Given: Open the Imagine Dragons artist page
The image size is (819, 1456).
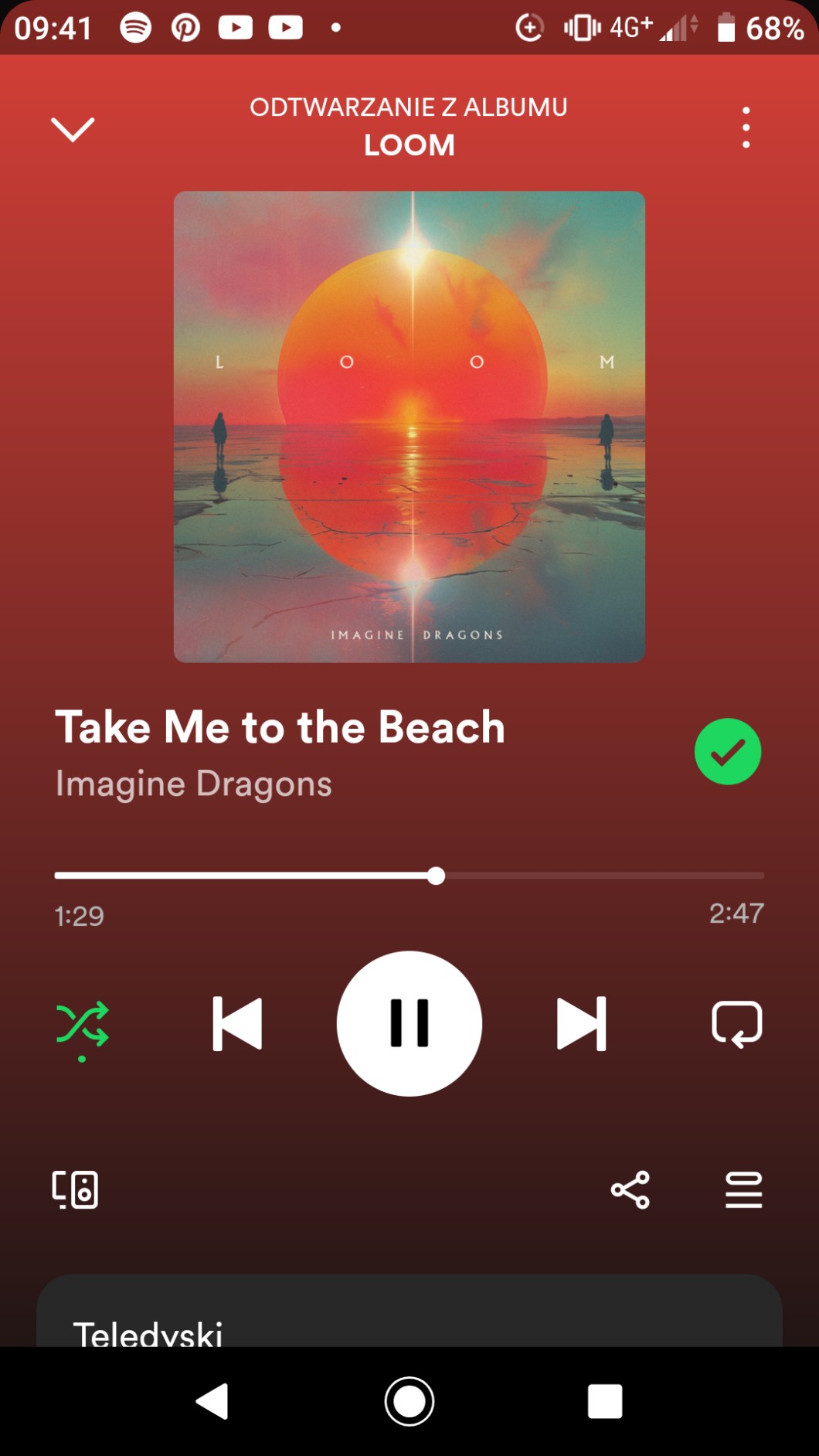Looking at the screenshot, I should click(194, 784).
